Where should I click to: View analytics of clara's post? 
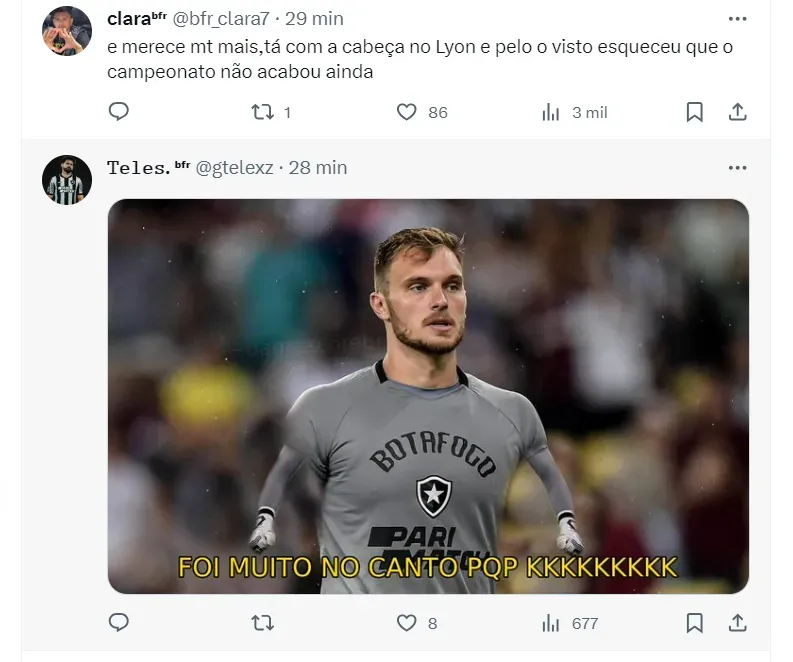[551, 112]
